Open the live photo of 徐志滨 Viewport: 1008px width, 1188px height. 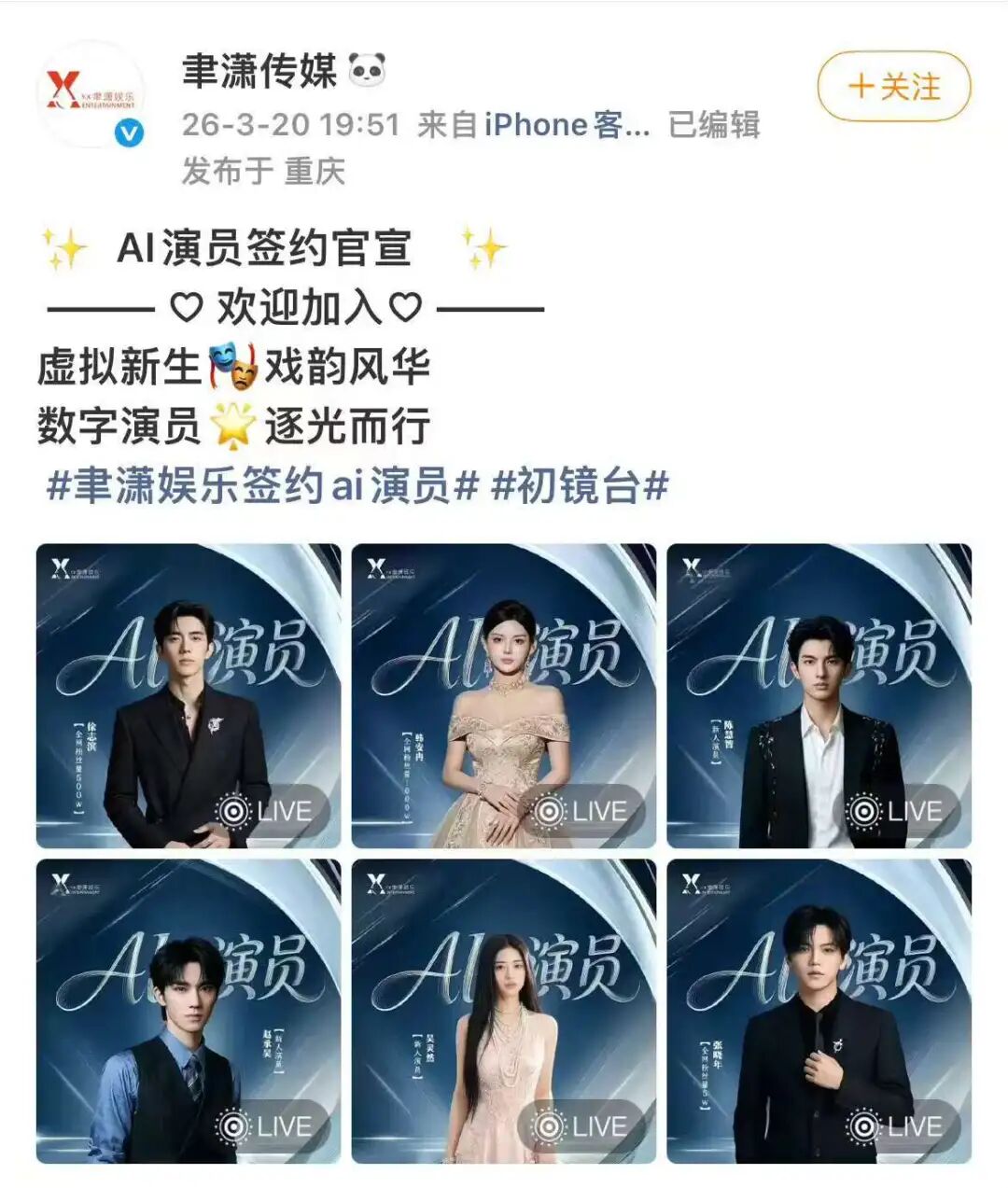click(189, 695)
